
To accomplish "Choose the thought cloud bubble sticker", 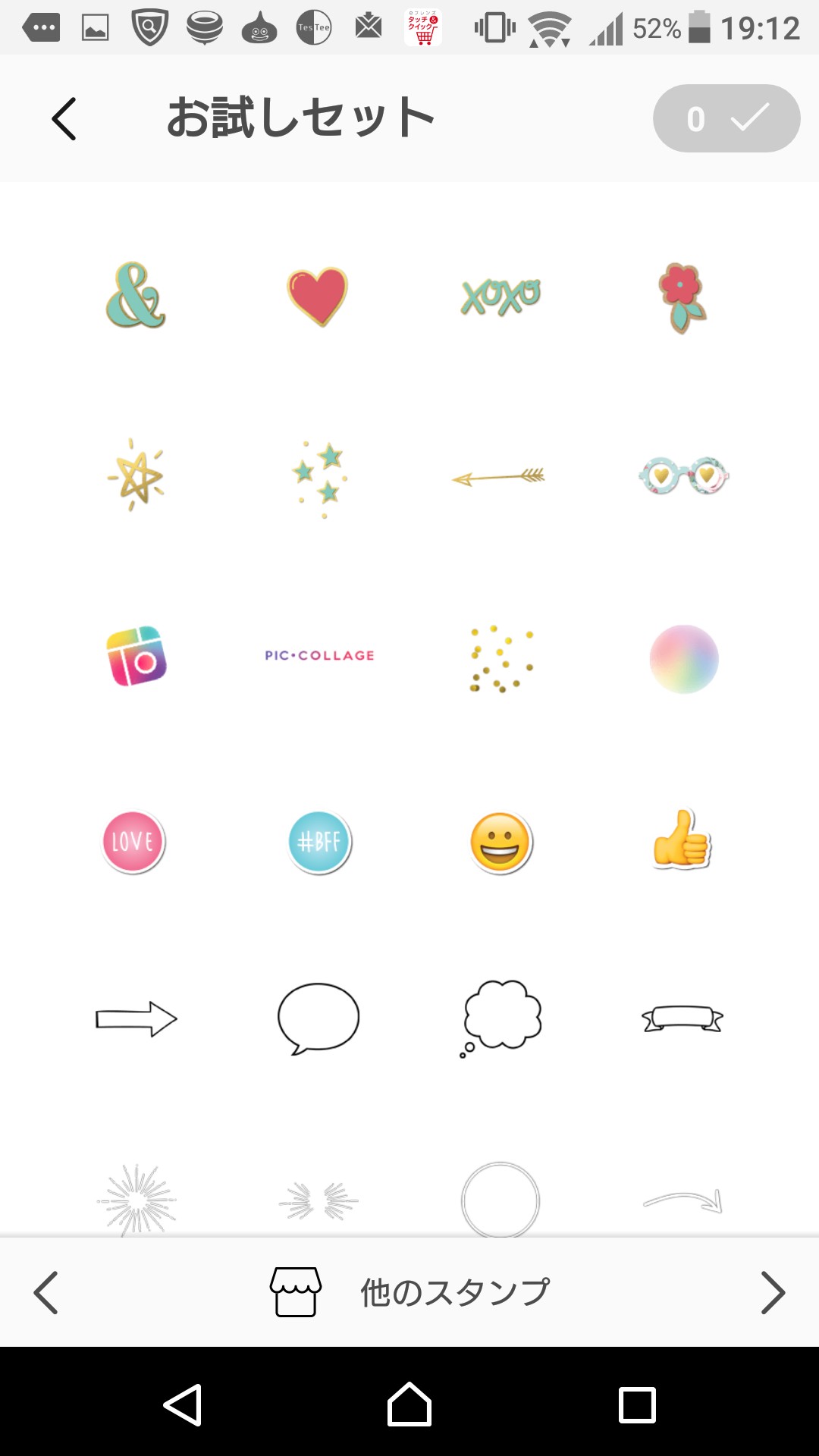I will pyautogui.click(x=501, y=1017).
